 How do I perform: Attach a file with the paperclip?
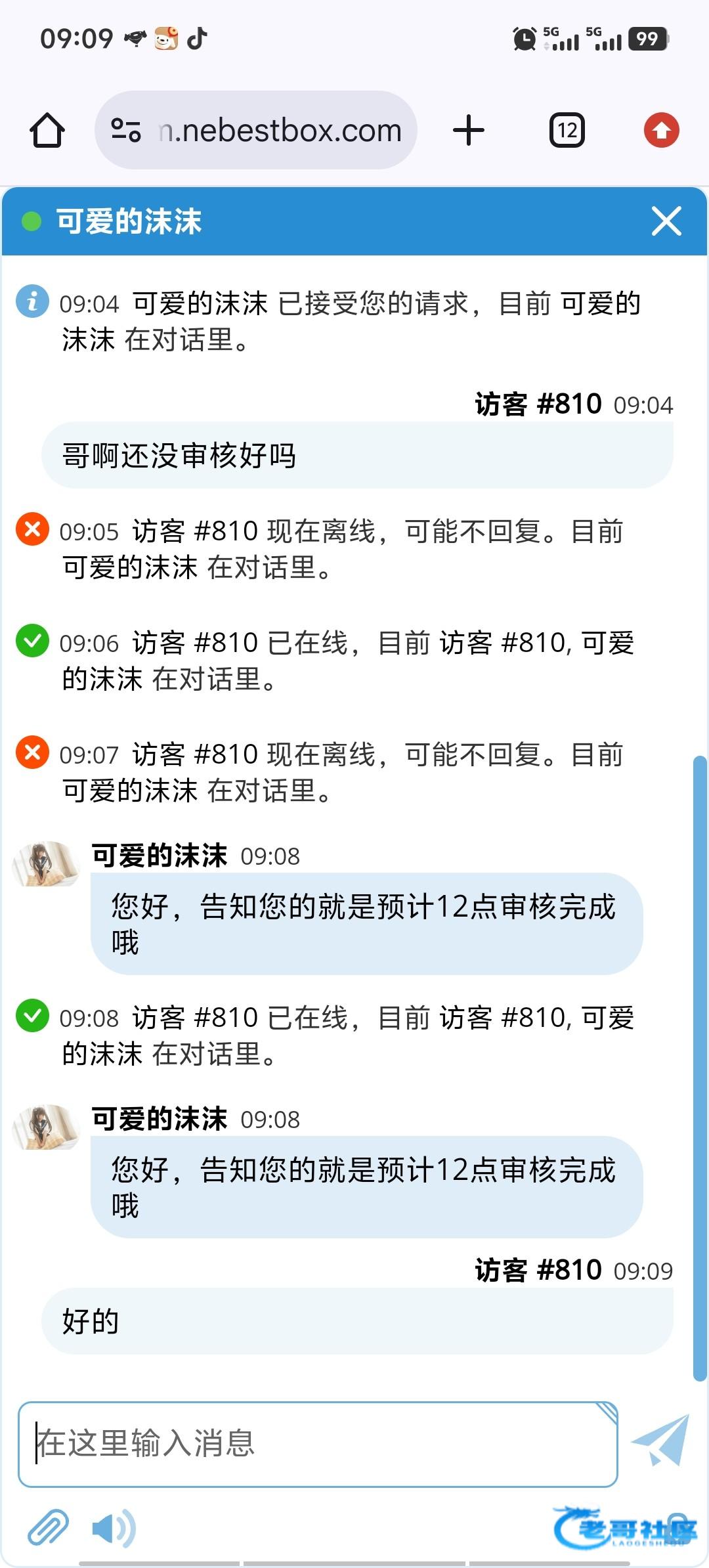pos(48,1527)
